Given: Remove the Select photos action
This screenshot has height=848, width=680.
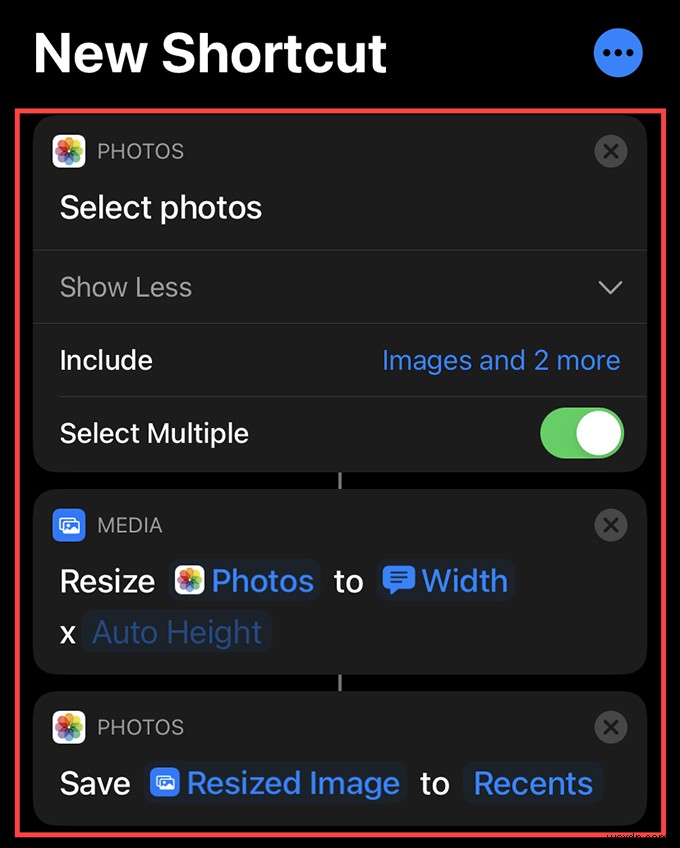Looking at the screenshot, I should pos(610,151).
